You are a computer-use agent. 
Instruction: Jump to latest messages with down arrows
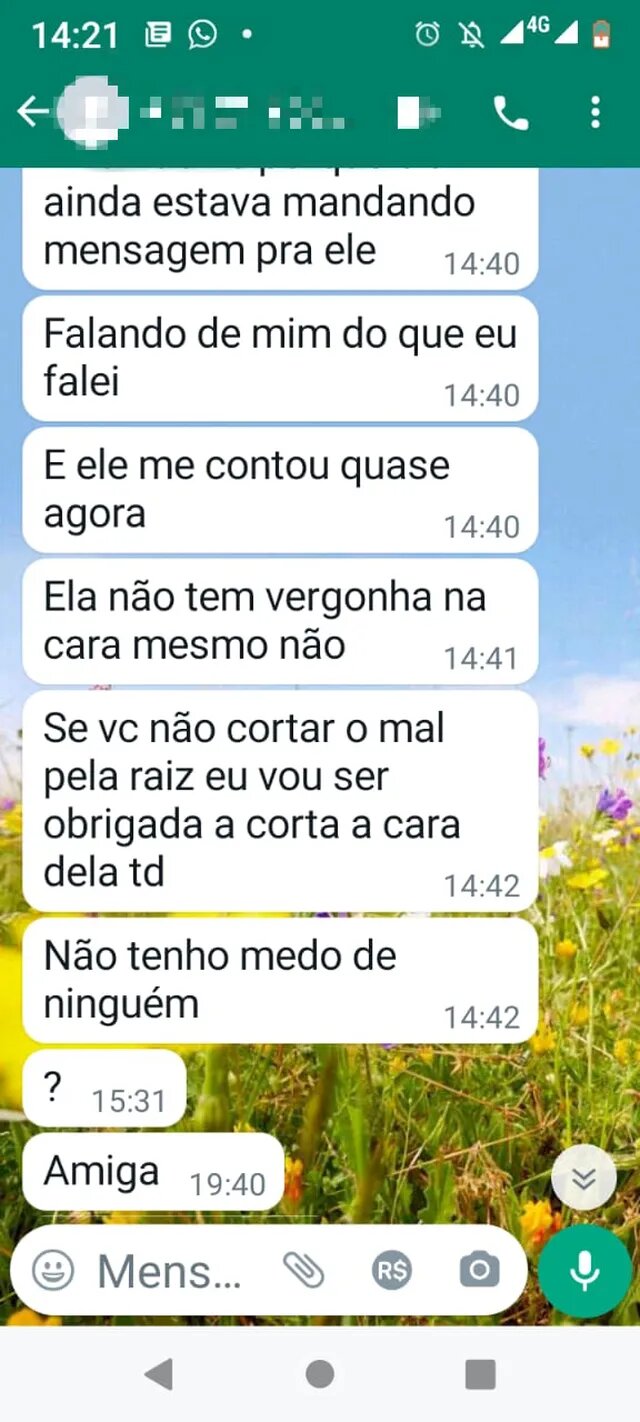[x=584, y=1178]
